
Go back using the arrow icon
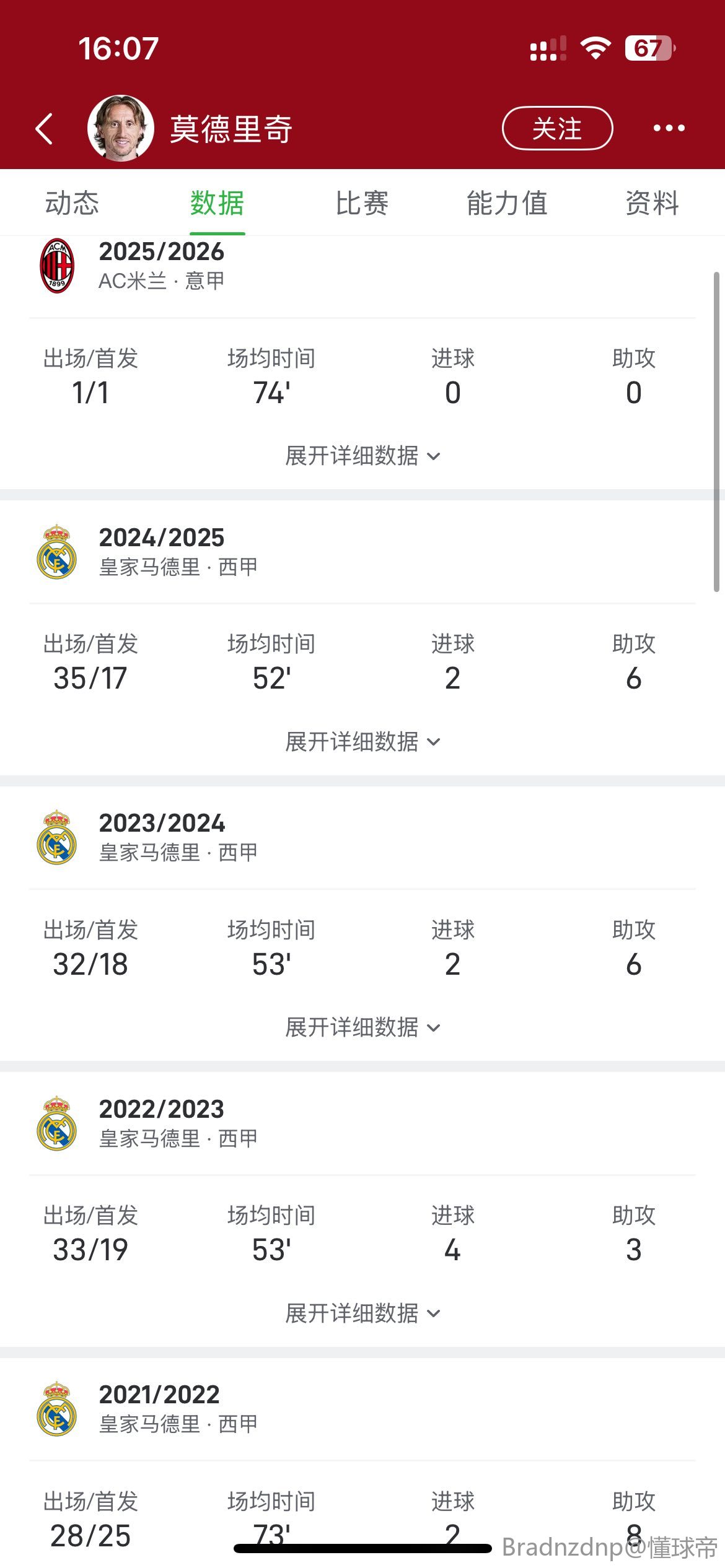click(44, 129)
